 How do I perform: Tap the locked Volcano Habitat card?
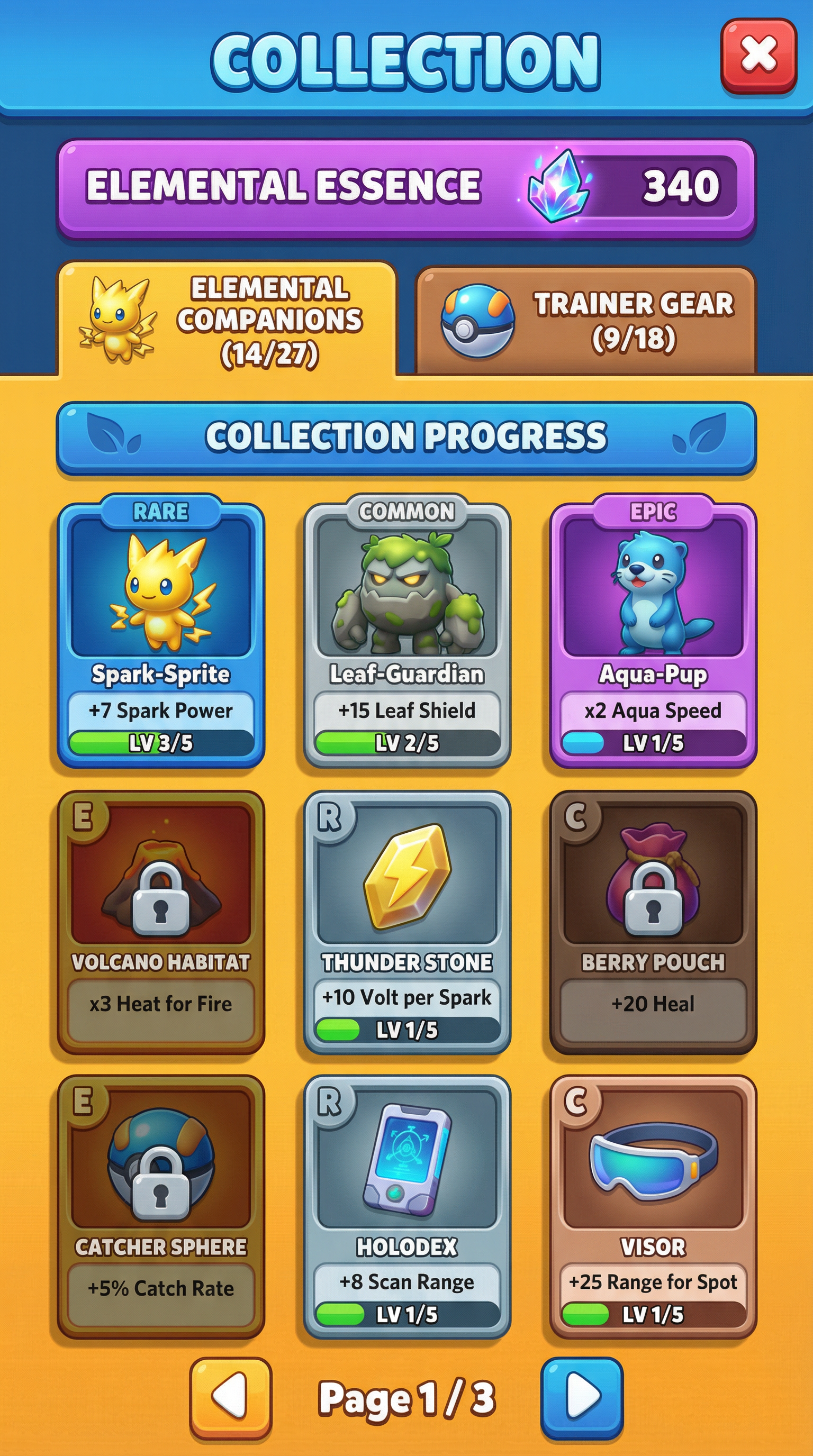point(161,923)
